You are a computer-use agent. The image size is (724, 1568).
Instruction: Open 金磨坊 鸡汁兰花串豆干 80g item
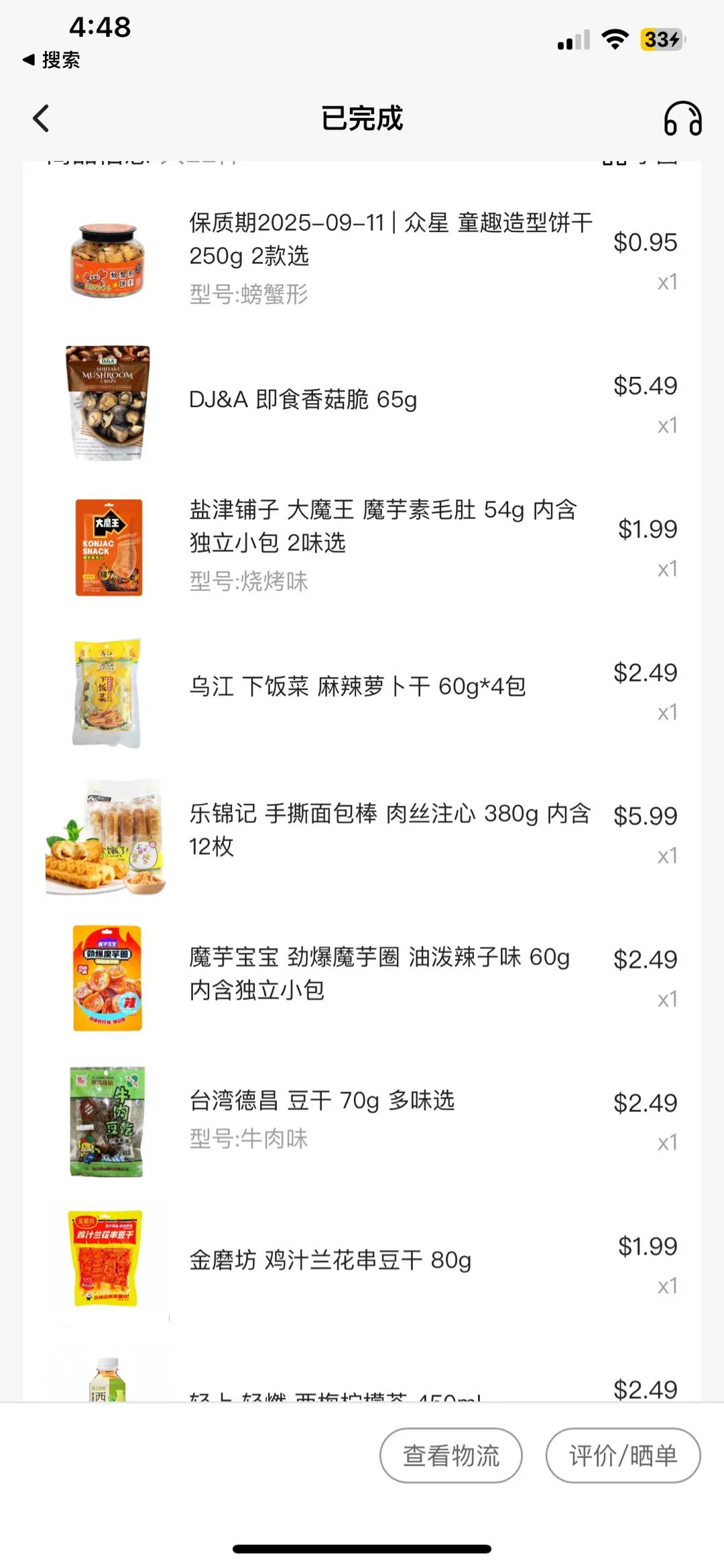coord(330,1261)
